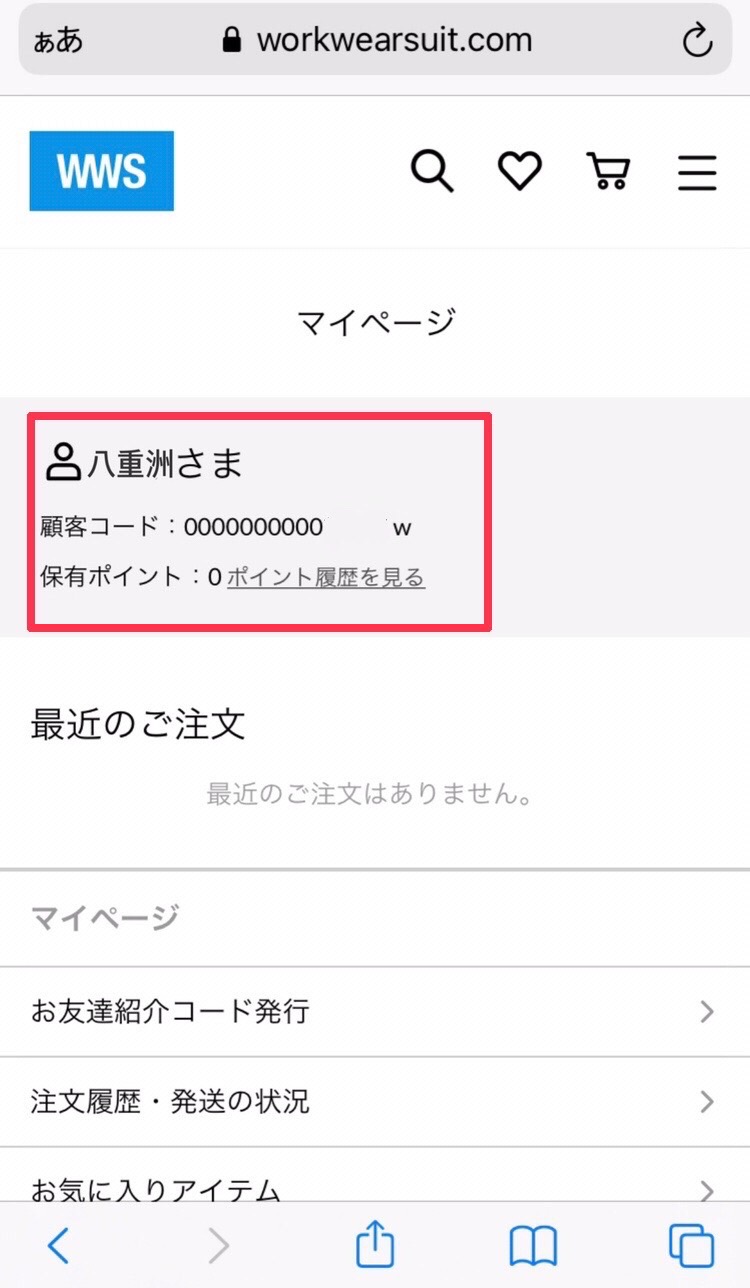
Task: Open 注文履歴・発送の状況
Action: pyautogui.click(x=375, y=1102)
